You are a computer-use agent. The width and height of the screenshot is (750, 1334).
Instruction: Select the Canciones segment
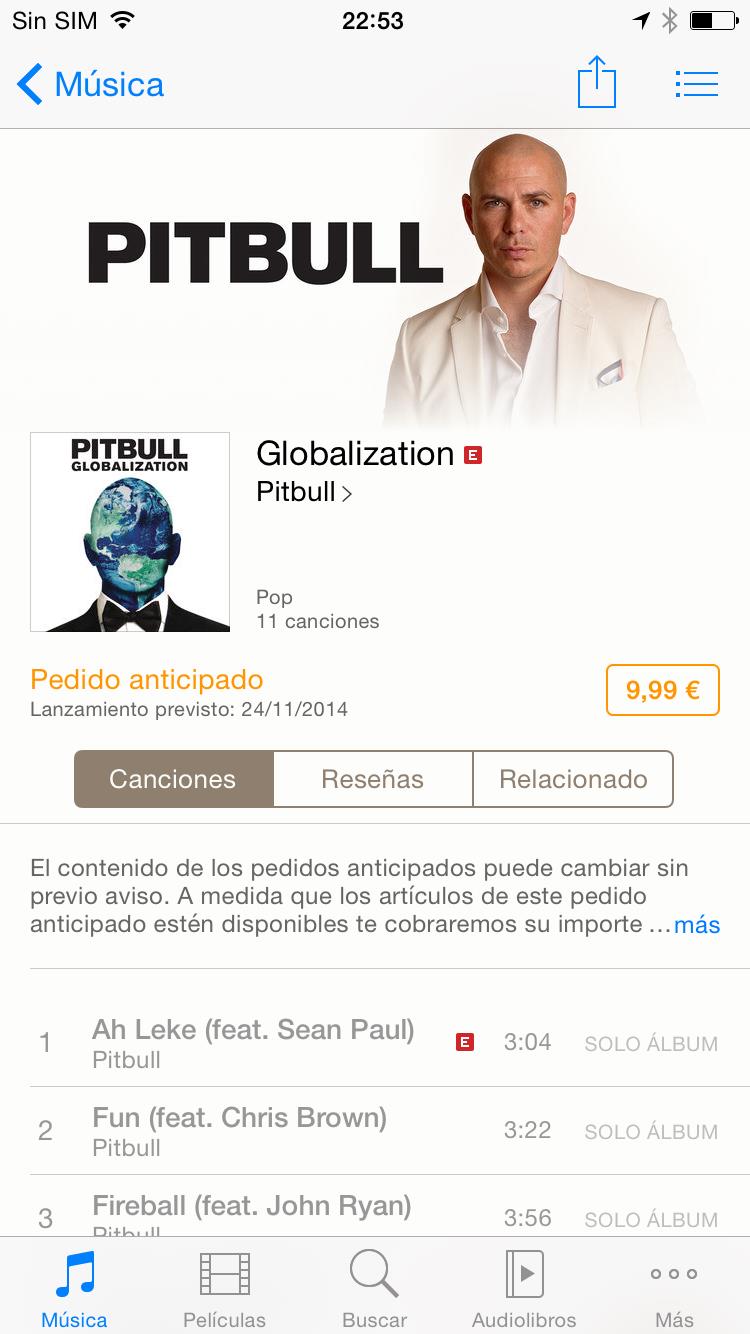(x=173, y=779)
